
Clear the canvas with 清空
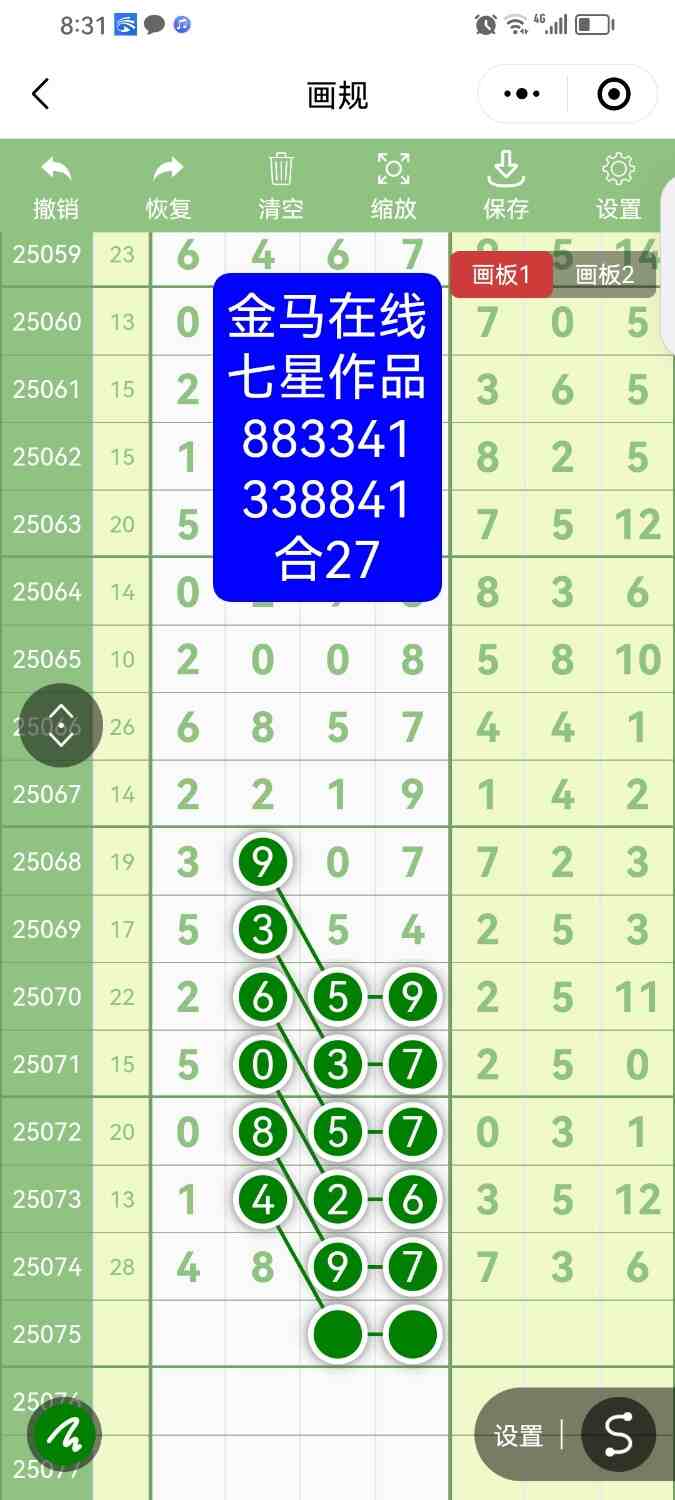coord(281,187)
